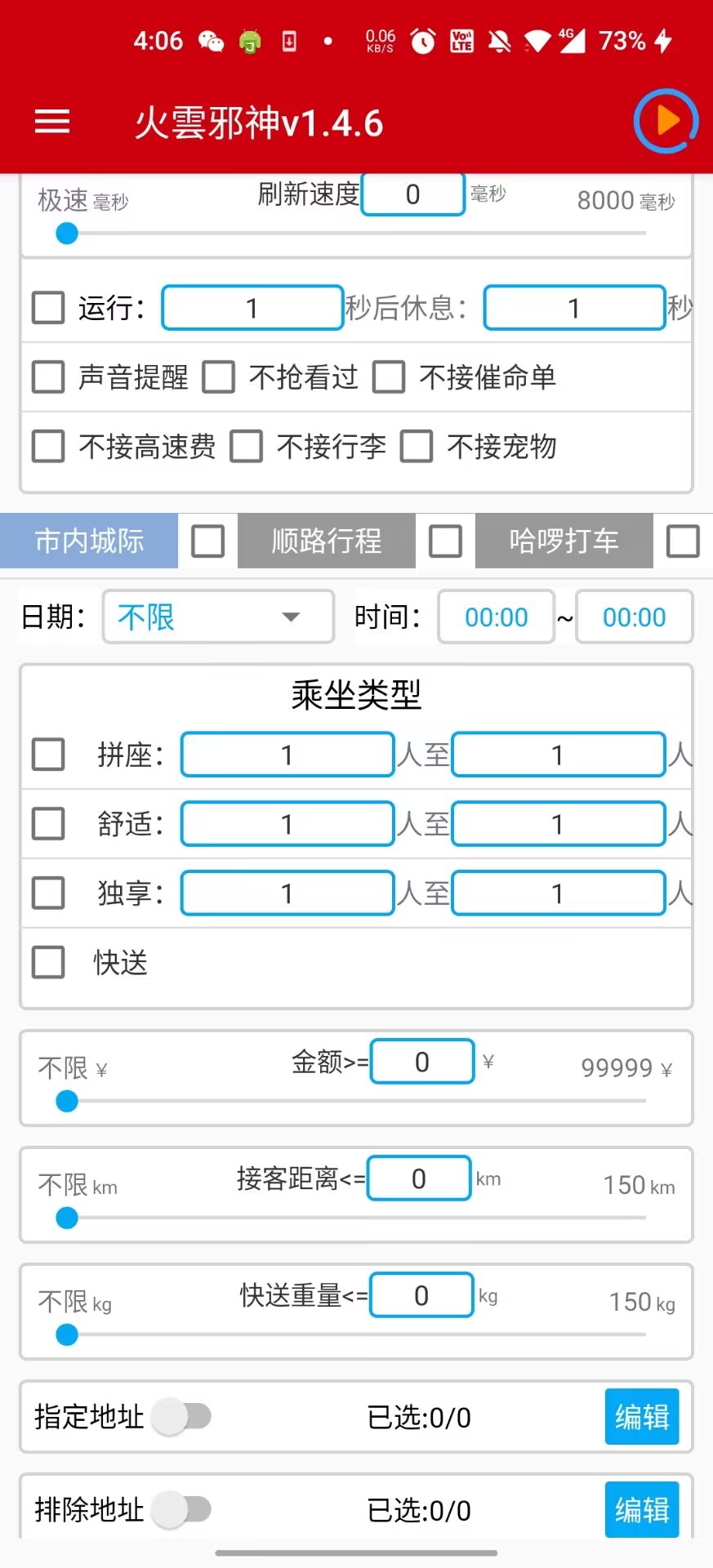Check the 不接宠物 option
The image size is (713, 1568).
click(417, 447)
